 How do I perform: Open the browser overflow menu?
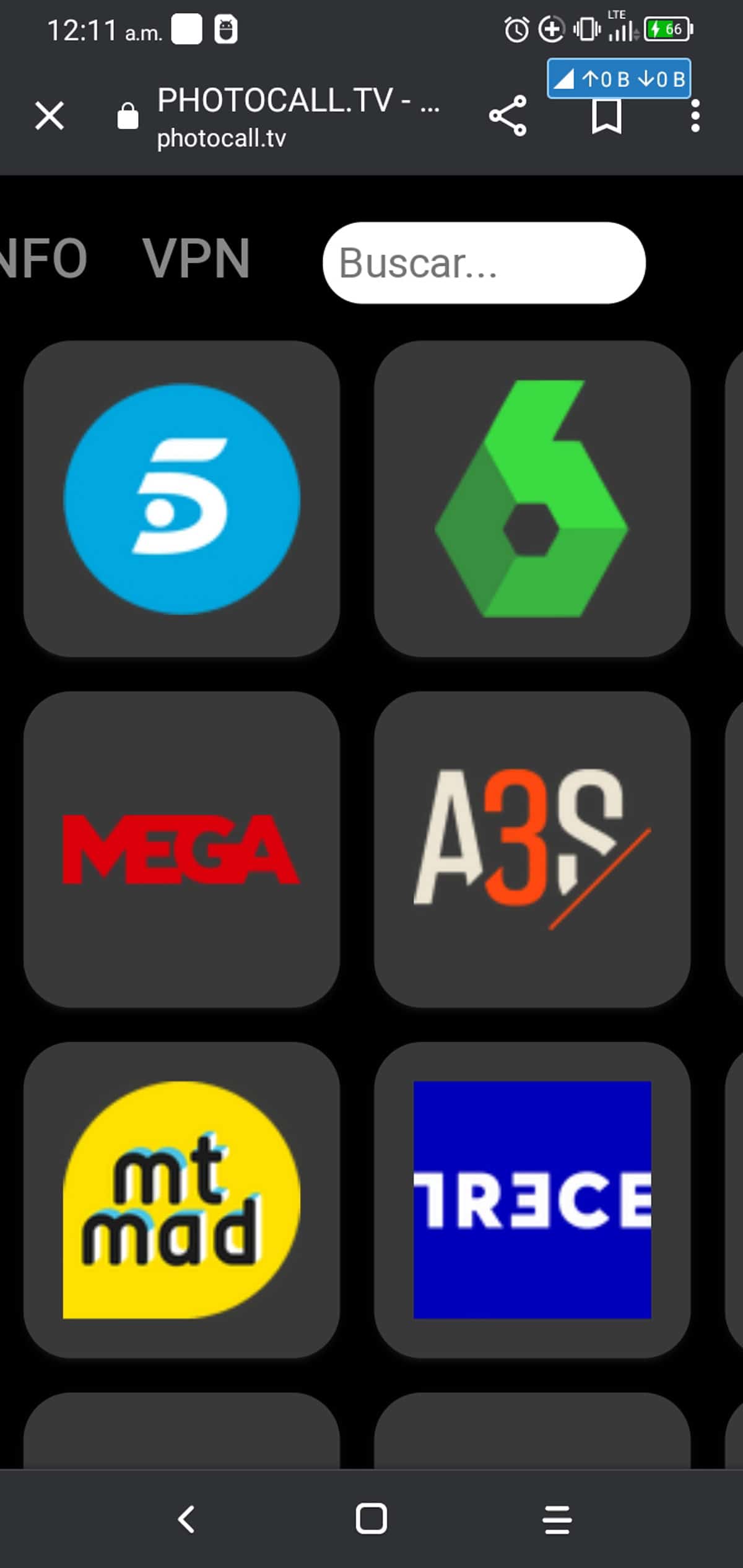point(695,116)
